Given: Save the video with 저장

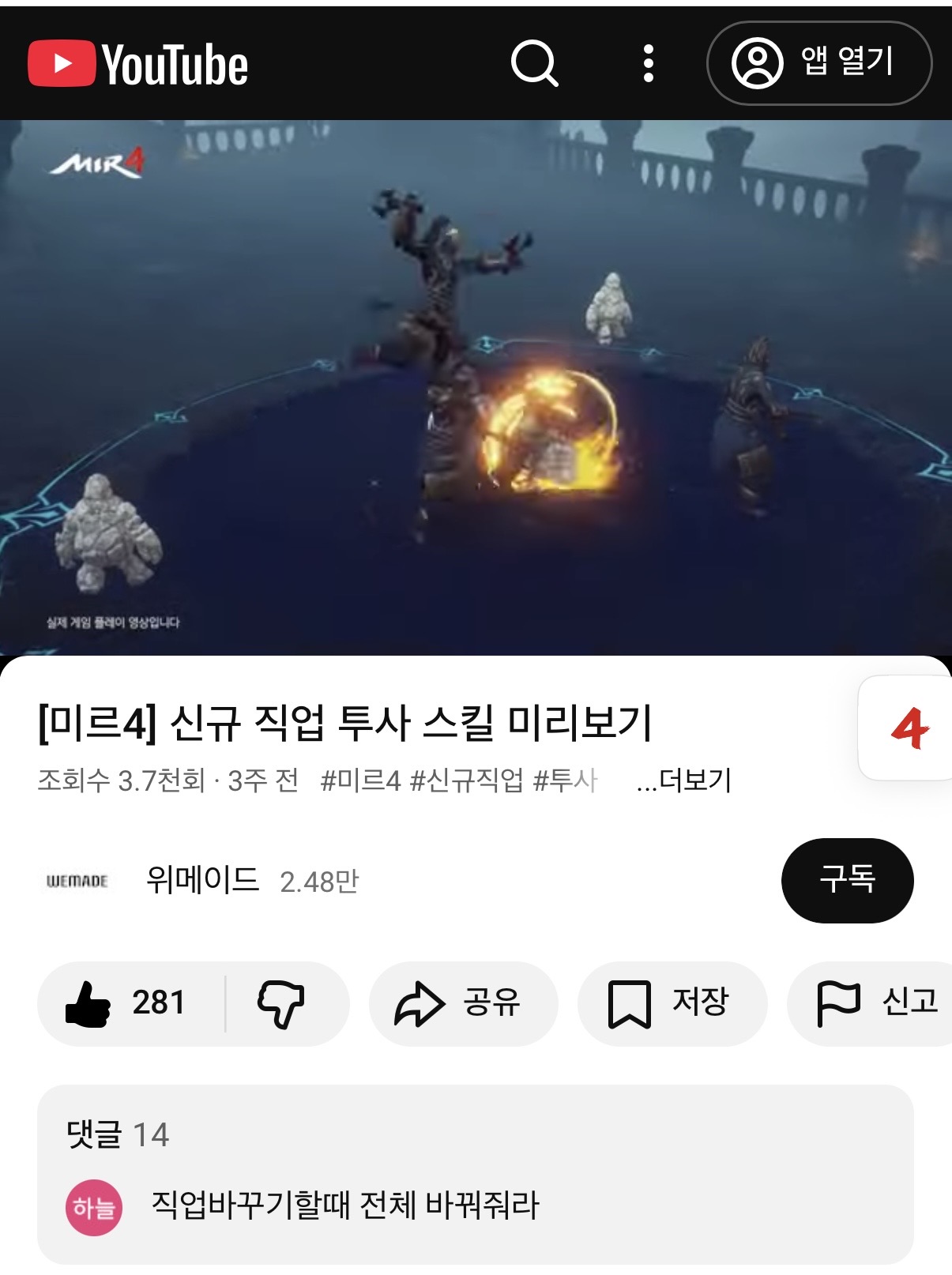Looking at the screenshot, I should 672,1003.
